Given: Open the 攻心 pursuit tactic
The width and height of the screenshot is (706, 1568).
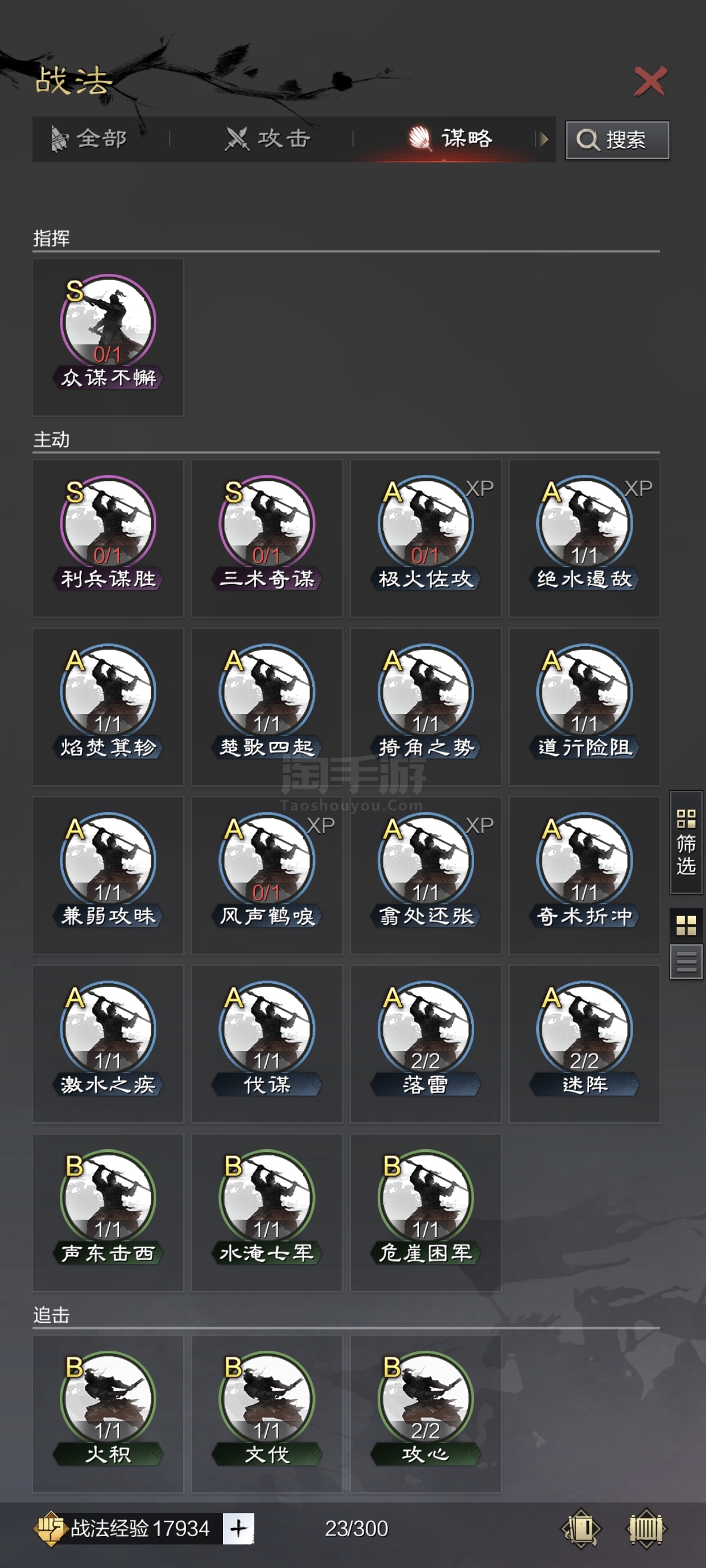Looking at the screenshot, I should pos(425,1413).
